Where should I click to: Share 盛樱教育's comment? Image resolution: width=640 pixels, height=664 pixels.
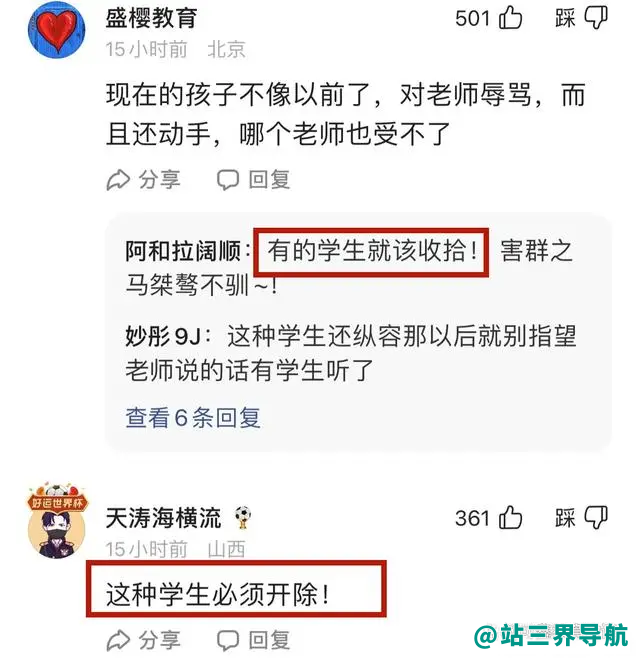pyautogui.click(x=144, y=179)
